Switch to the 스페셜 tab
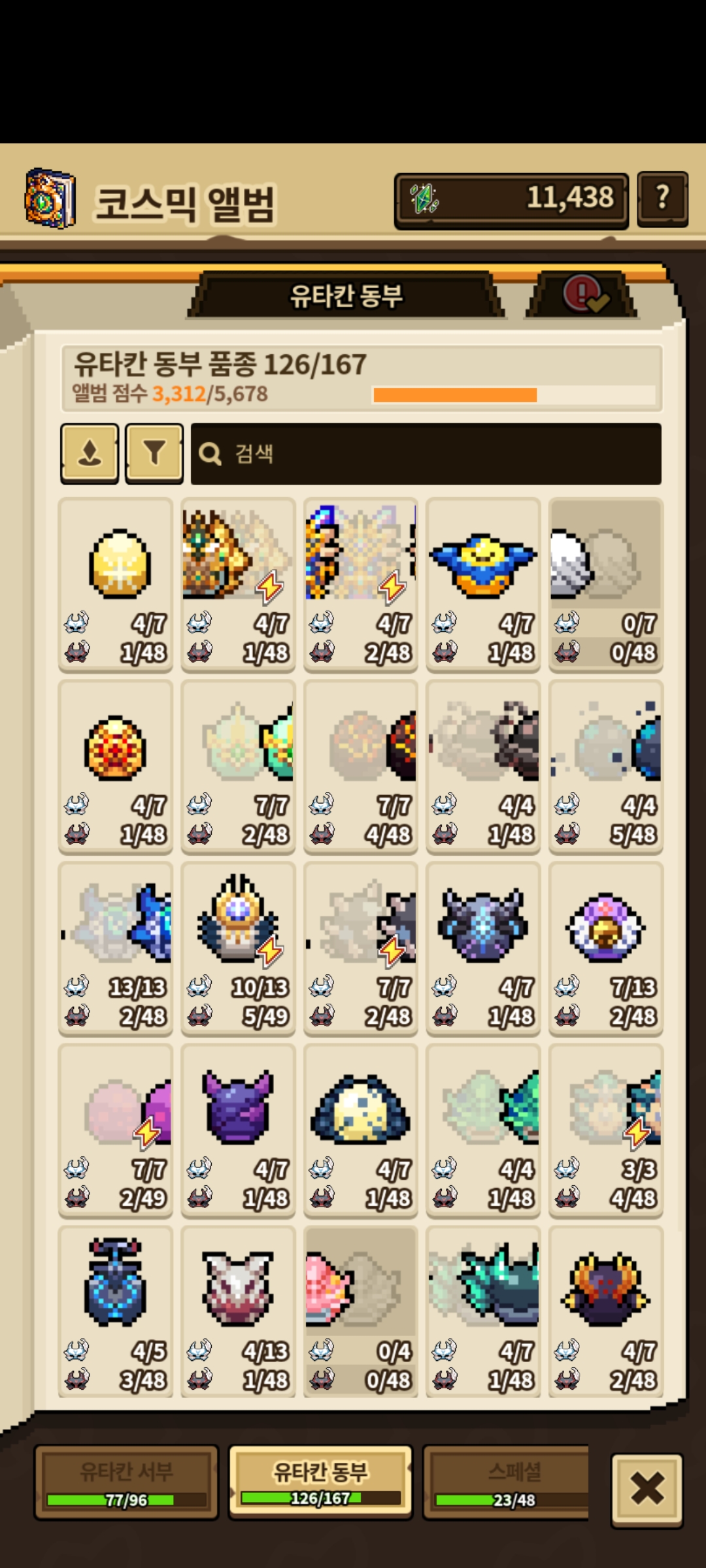 (x=507, y=1482)
